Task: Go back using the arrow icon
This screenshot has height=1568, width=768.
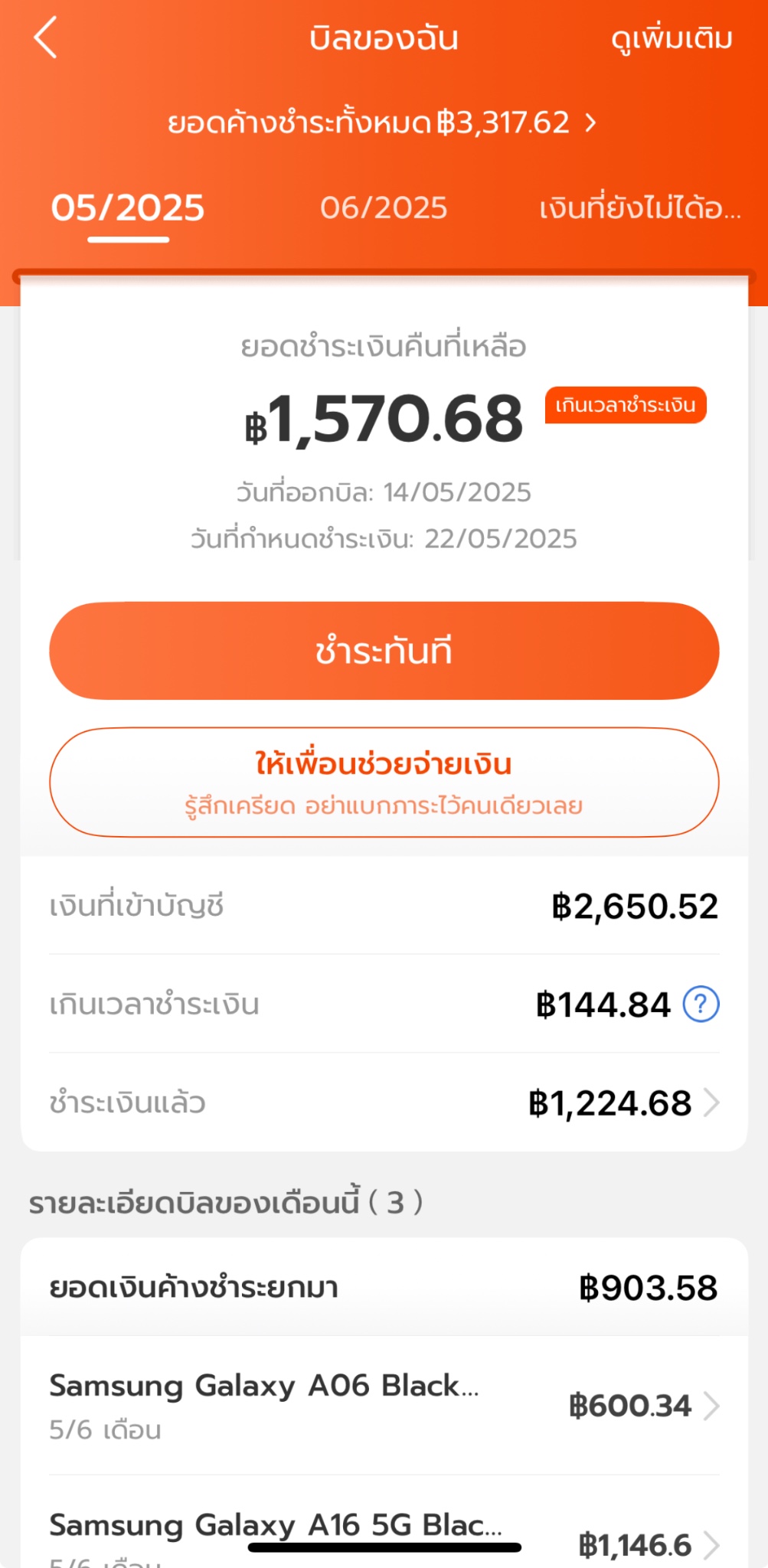Action: click(x=46, y=38)
